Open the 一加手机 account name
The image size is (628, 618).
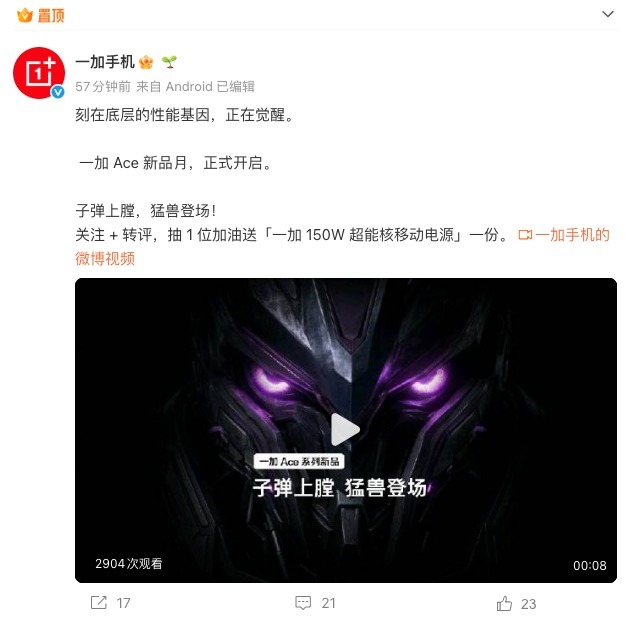coord(105,62)
